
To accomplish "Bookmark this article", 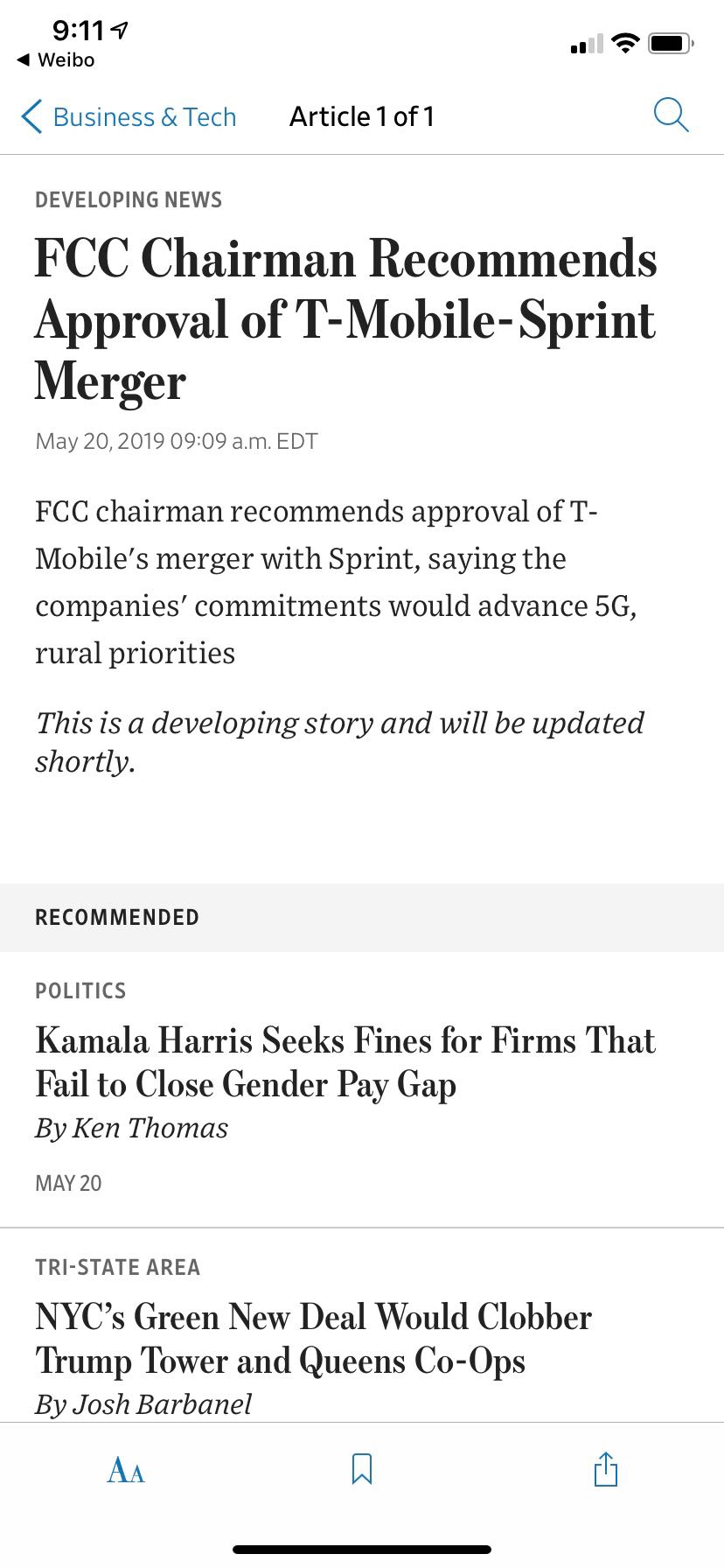I will point(362,1469).
